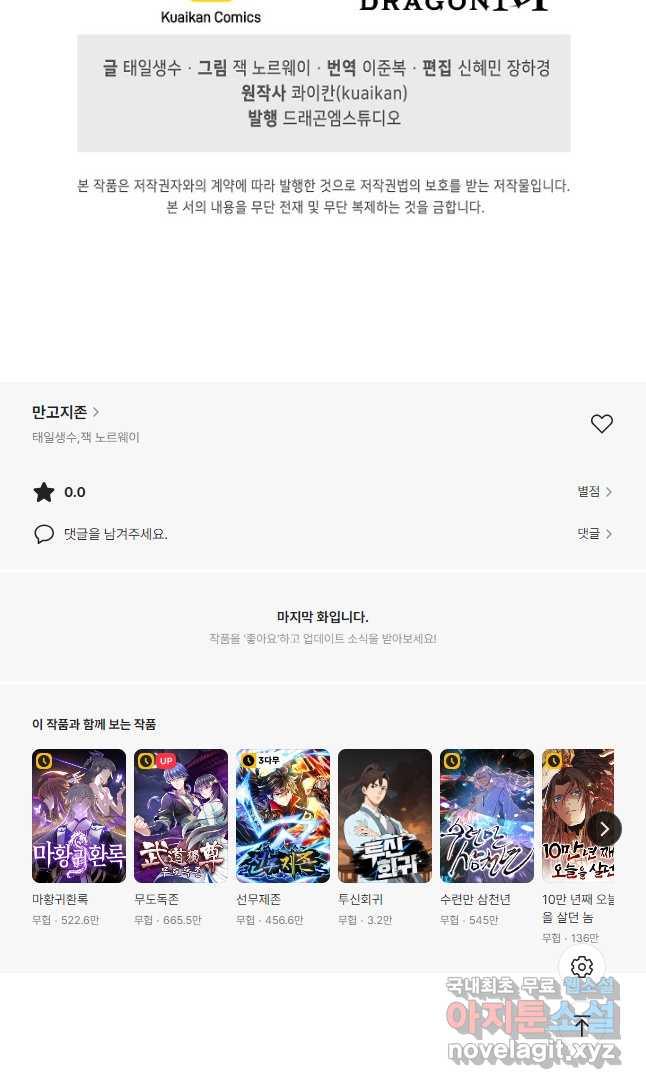Show the next recommended comics with the arrow
This screenshot has height=1089, width=646.
pos(604,829)
